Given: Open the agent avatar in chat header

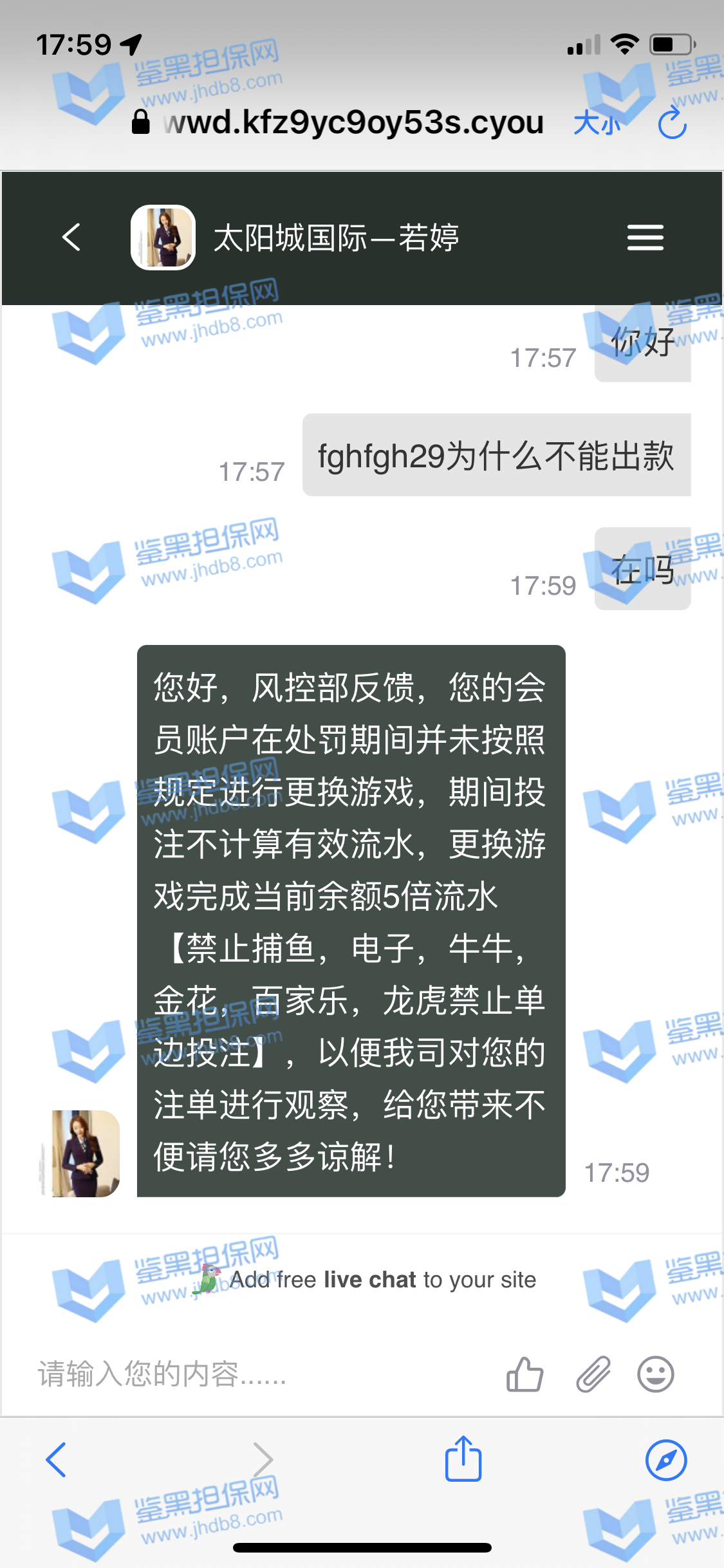Looking at the screenshot, I should click(163, 238).
